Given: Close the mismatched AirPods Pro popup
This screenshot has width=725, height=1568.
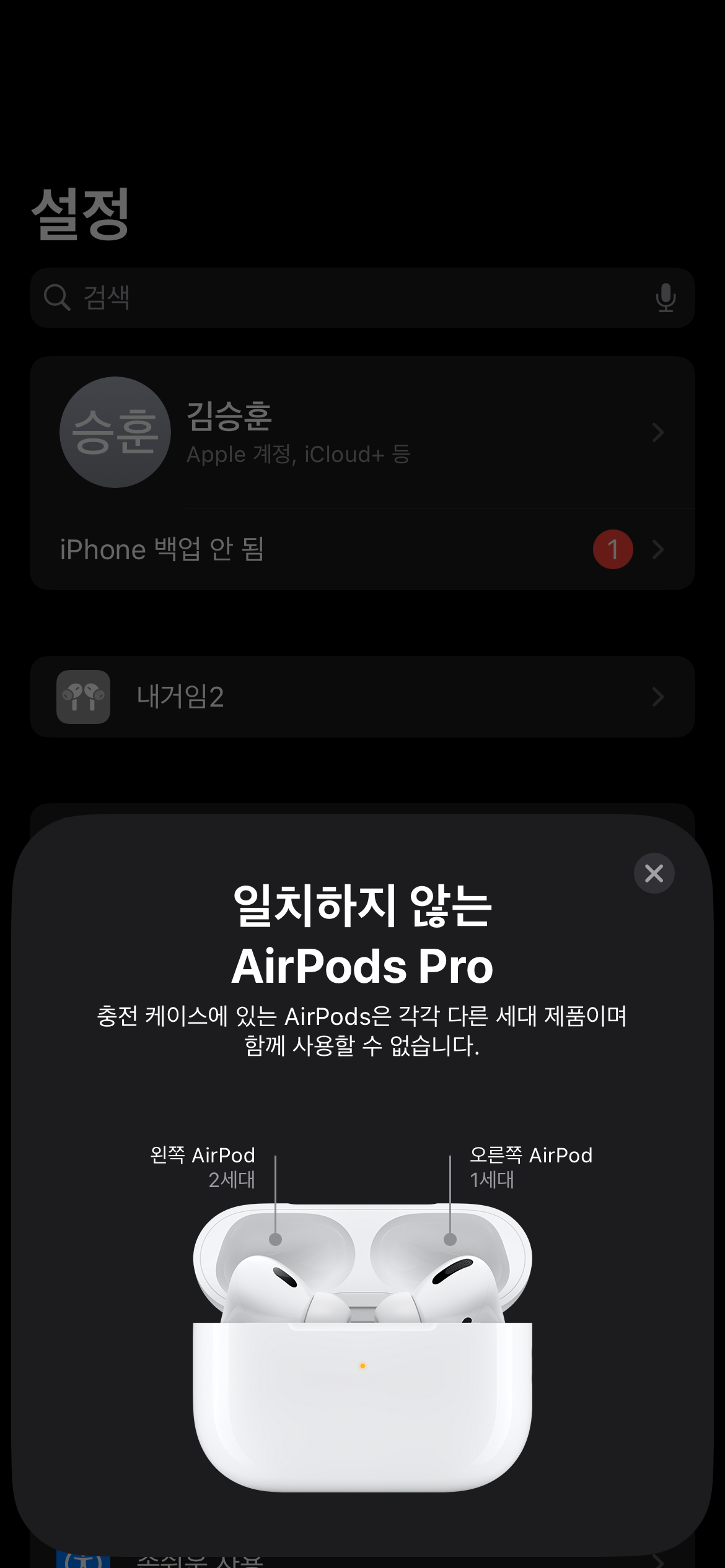Looking at the screenshot, I should click(x=654, y=873).
